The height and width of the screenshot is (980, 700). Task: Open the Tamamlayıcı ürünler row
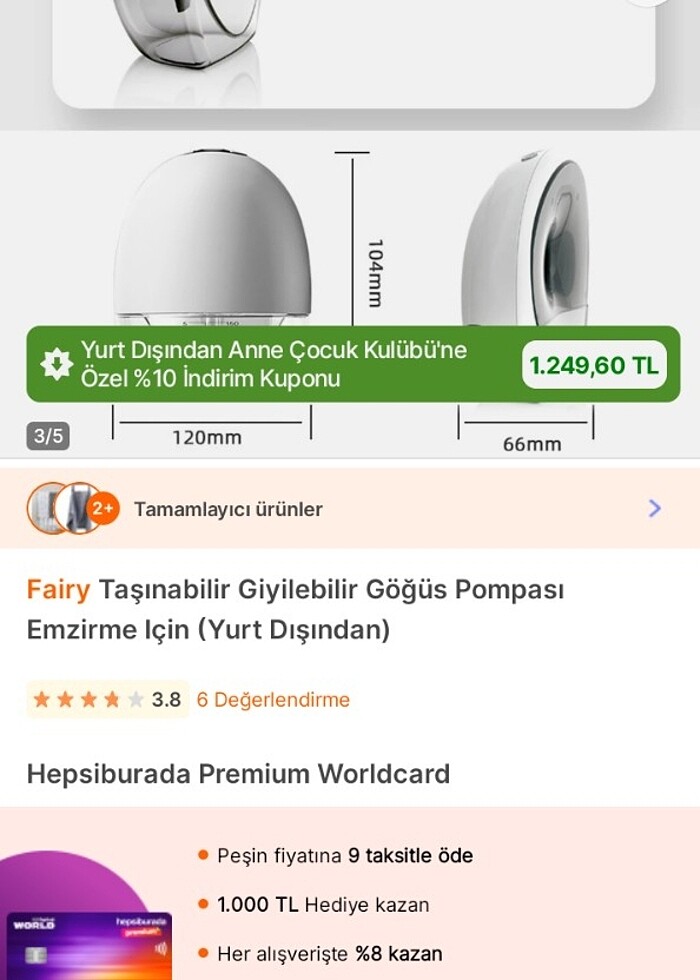pos(350,508)
